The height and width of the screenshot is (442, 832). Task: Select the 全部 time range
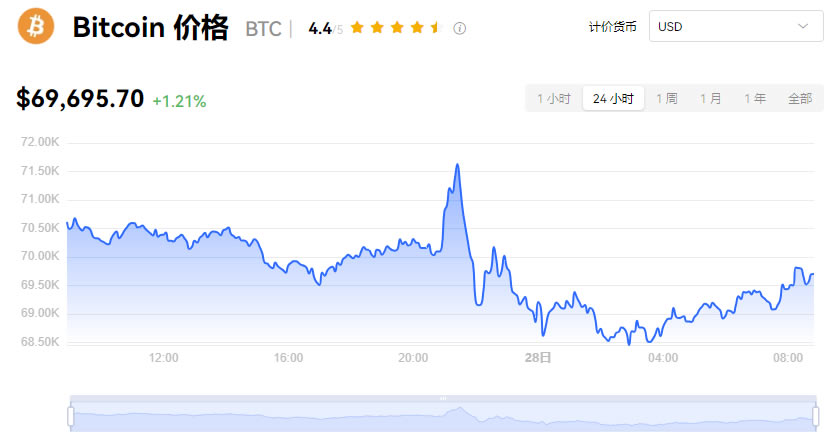[x=800, y=98]
